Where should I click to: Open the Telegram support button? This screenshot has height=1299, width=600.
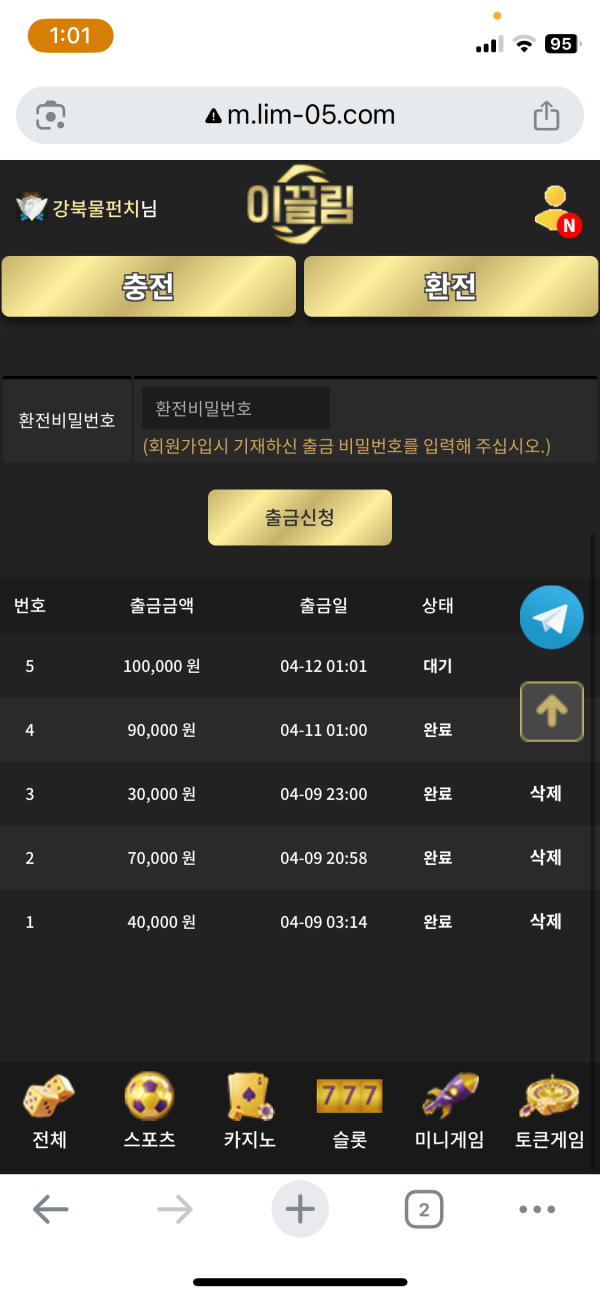point(551,619)
